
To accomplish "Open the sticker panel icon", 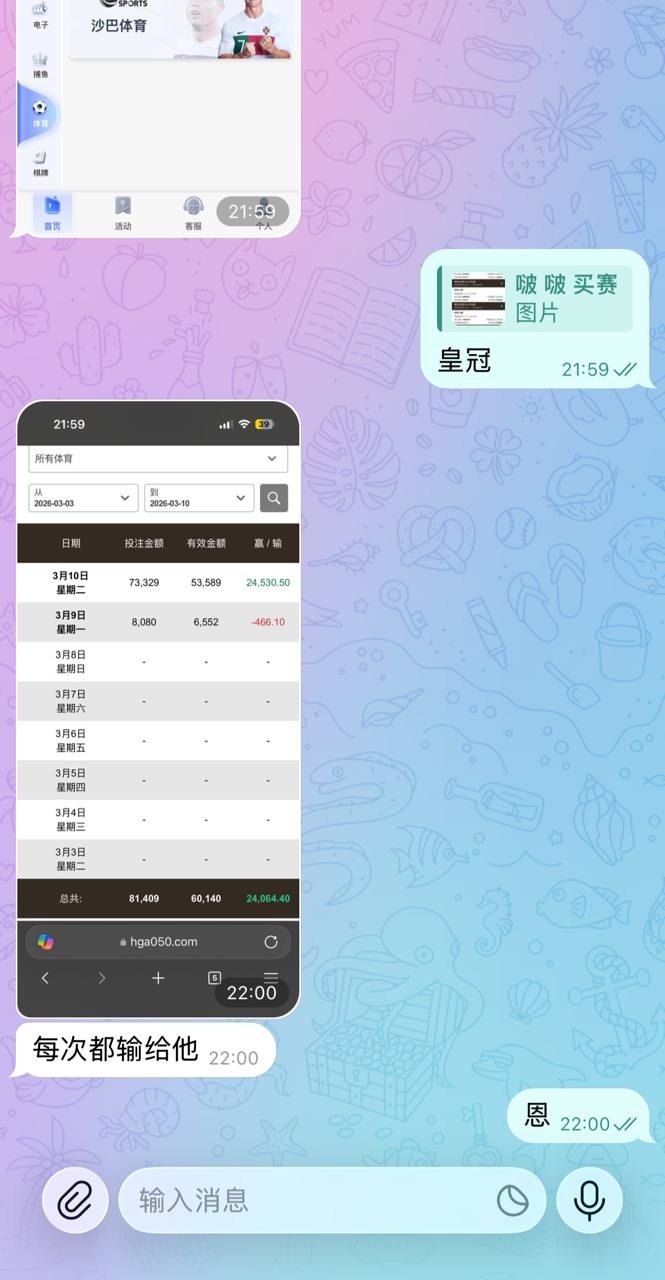I will click(x=513, y=1200).
